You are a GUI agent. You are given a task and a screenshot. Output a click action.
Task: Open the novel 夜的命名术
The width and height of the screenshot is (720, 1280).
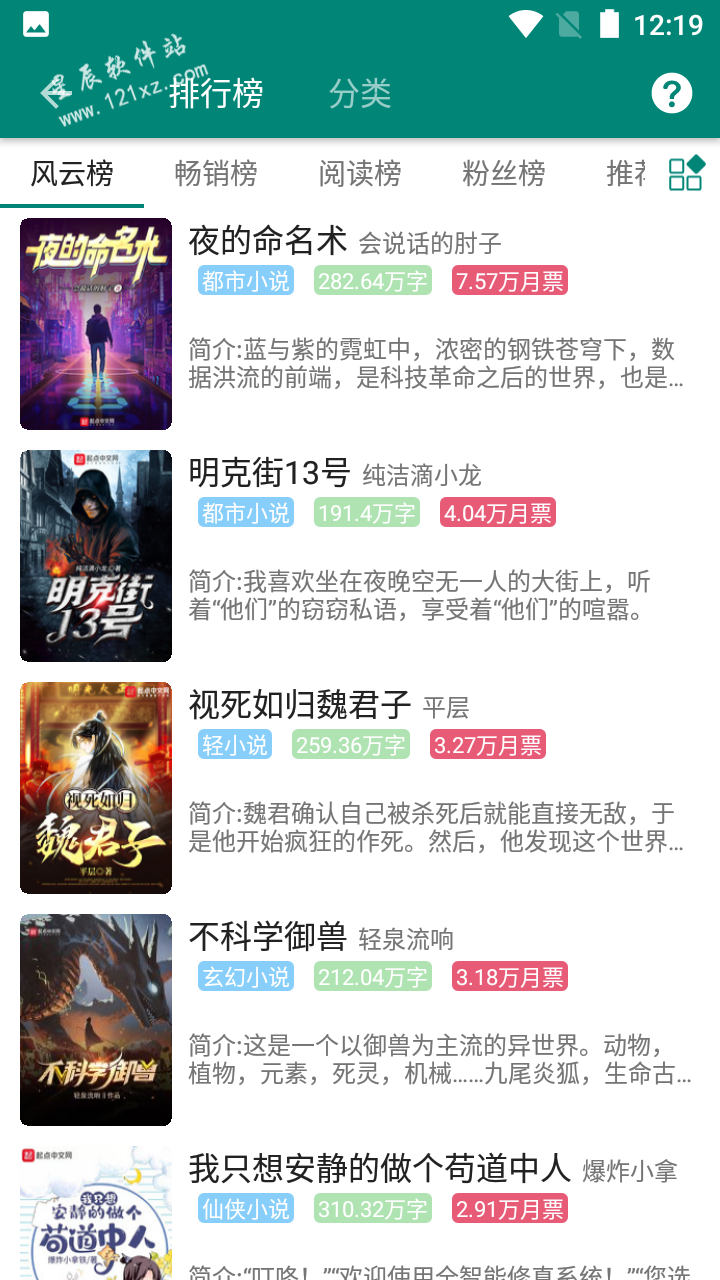coord(267,241)
